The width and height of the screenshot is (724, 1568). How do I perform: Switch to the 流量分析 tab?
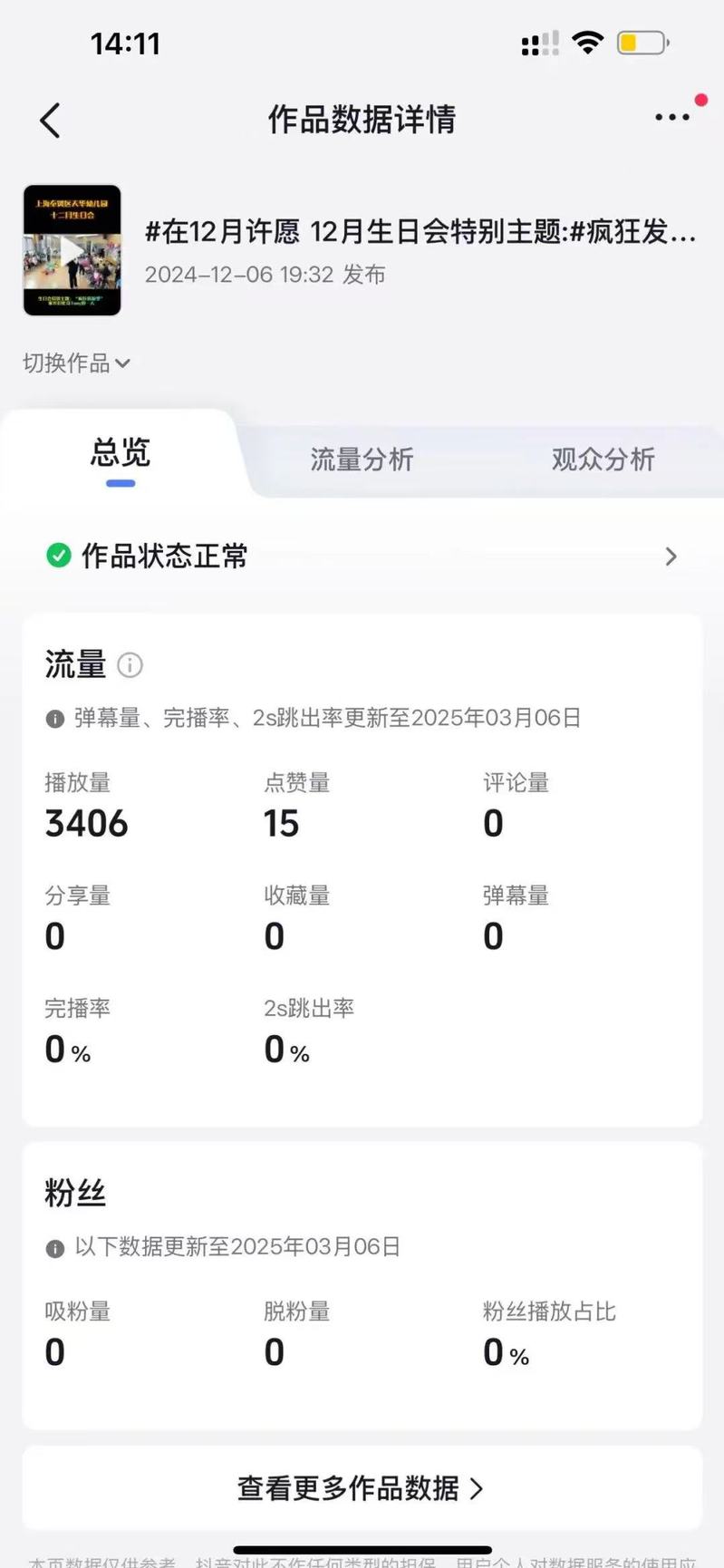[x=362, y=460]
